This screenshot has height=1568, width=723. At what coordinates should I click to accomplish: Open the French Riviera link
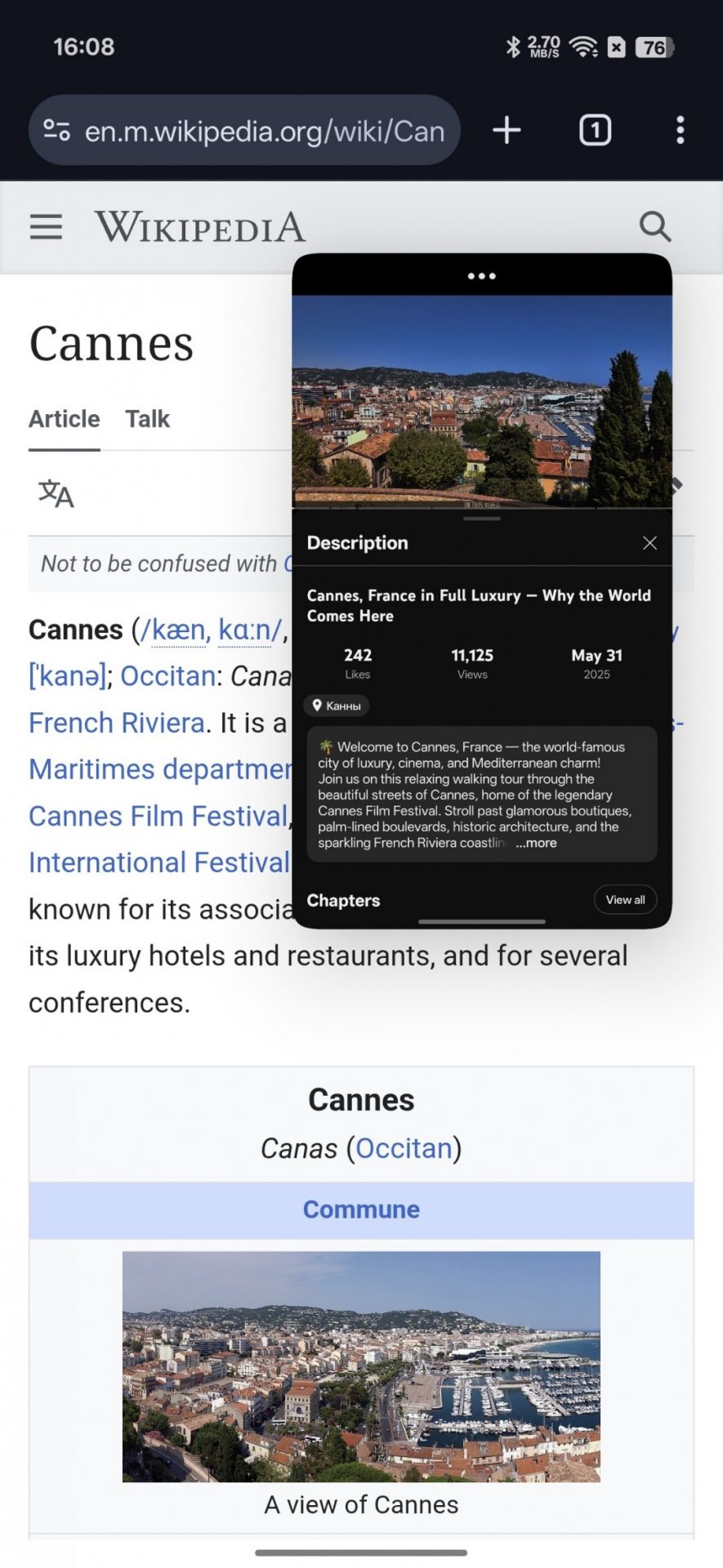click(117, 723)
